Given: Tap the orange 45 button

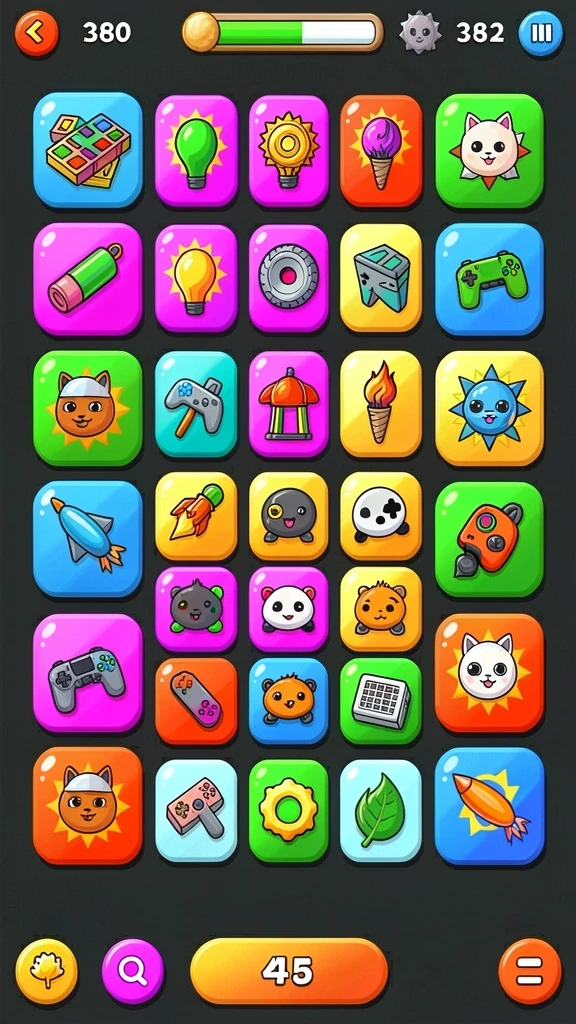Looking at the screenshot, I should click(289, 972).
